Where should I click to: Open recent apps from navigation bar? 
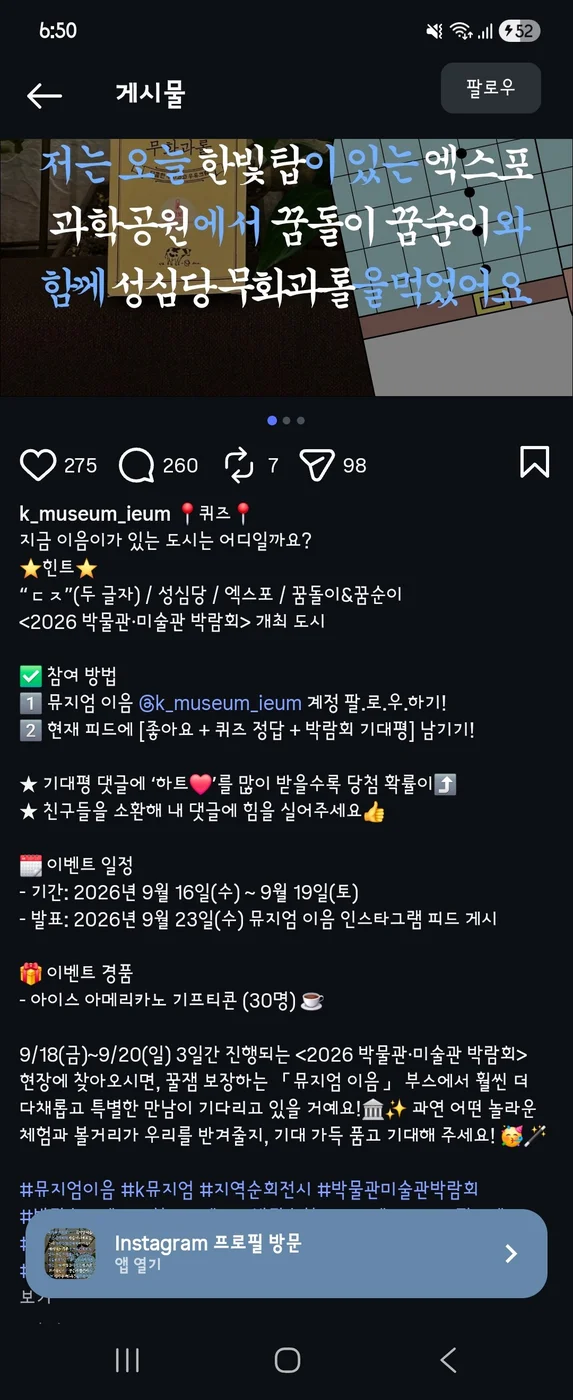tap(127, 1360)
